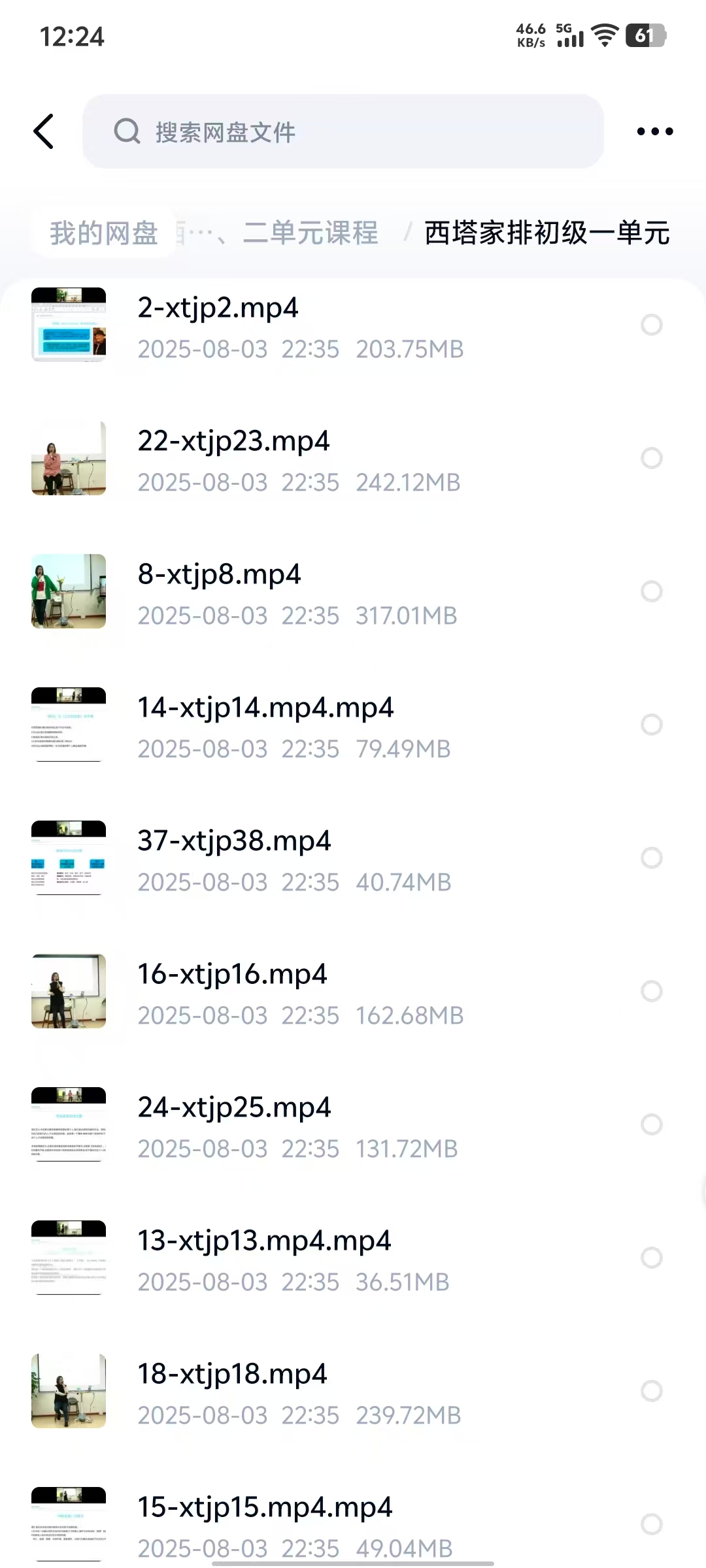This screenshot has width=706, height=1568.
Task: Mark the circle beside 37-xtjp38.mp4
Action: pyautogui.click(x=651, y=858)
